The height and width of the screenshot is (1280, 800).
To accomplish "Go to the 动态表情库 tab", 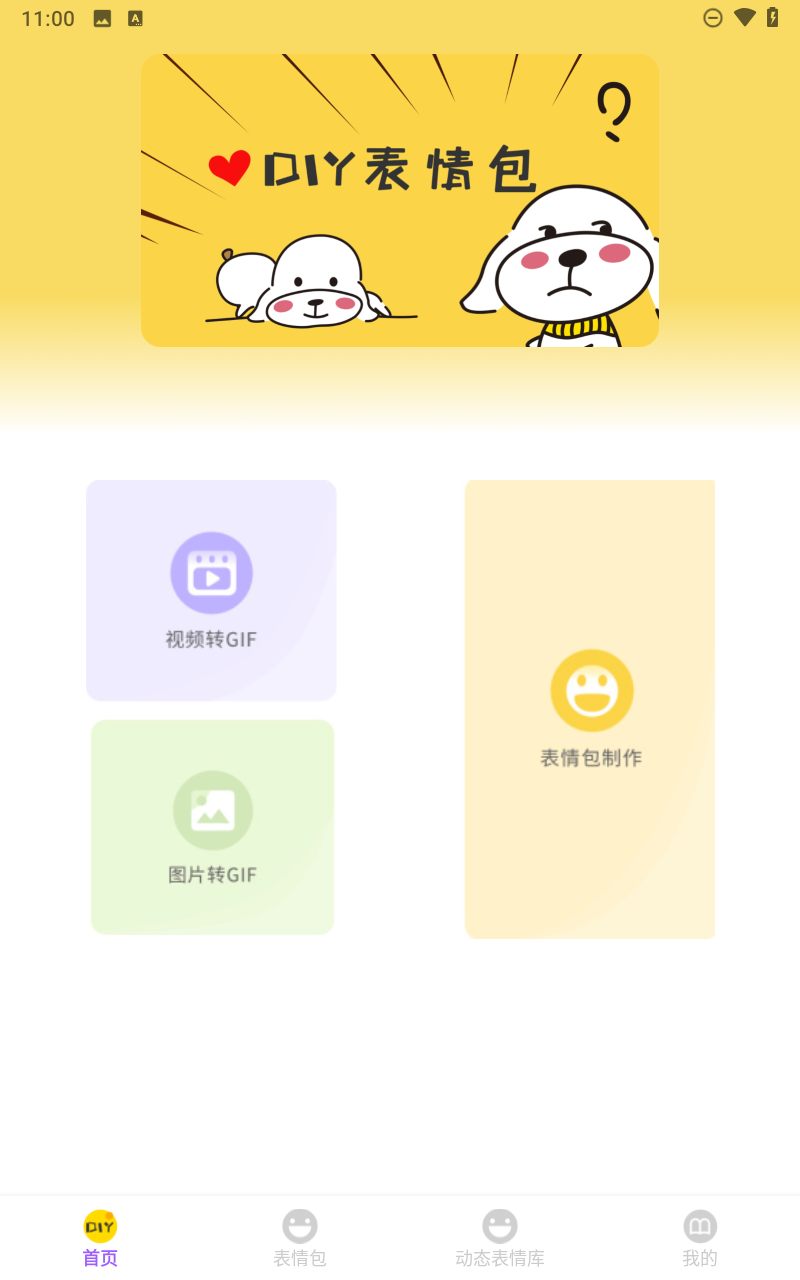I will tap(500, 1238).
